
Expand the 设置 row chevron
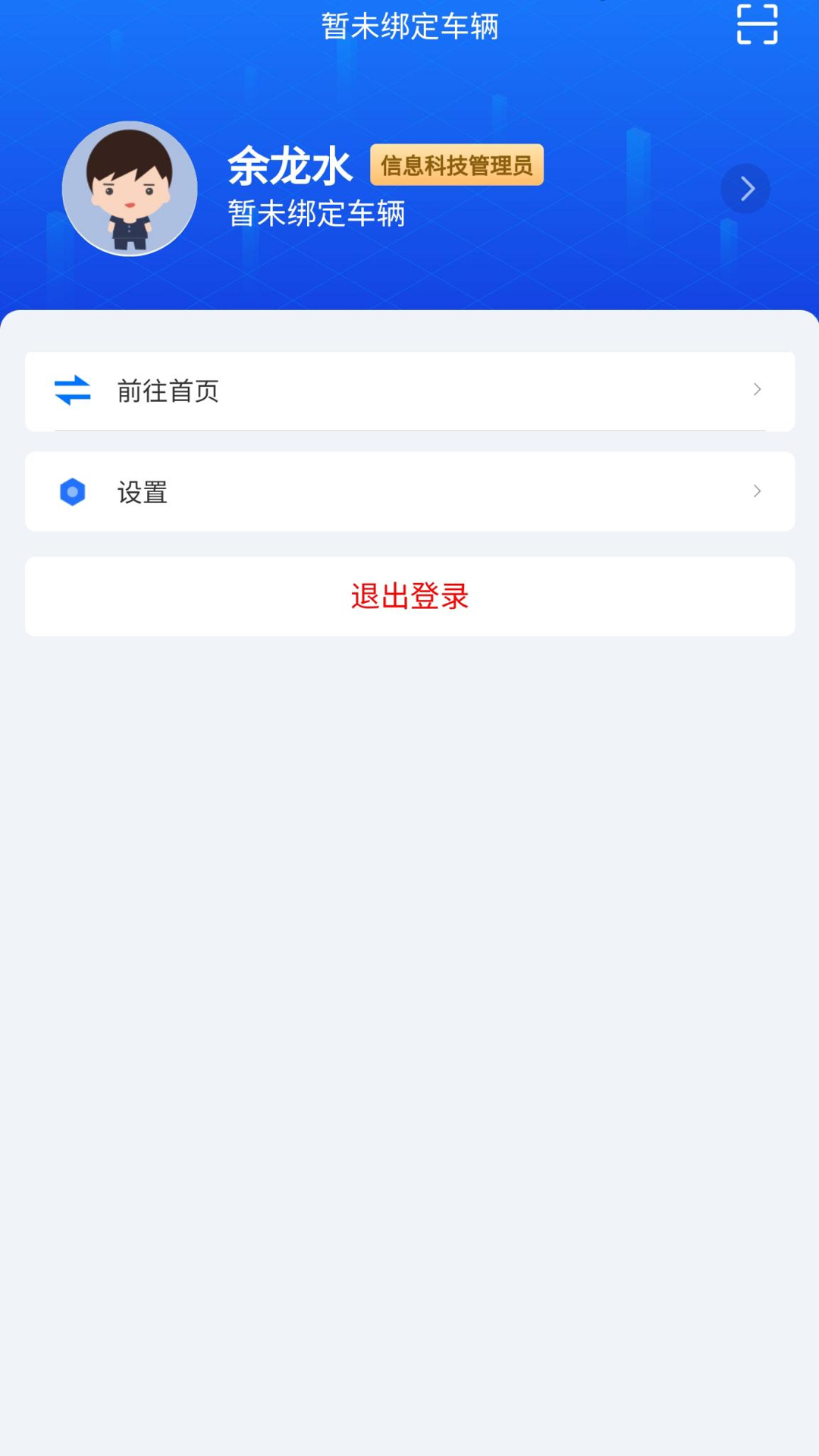click(757, 491)
